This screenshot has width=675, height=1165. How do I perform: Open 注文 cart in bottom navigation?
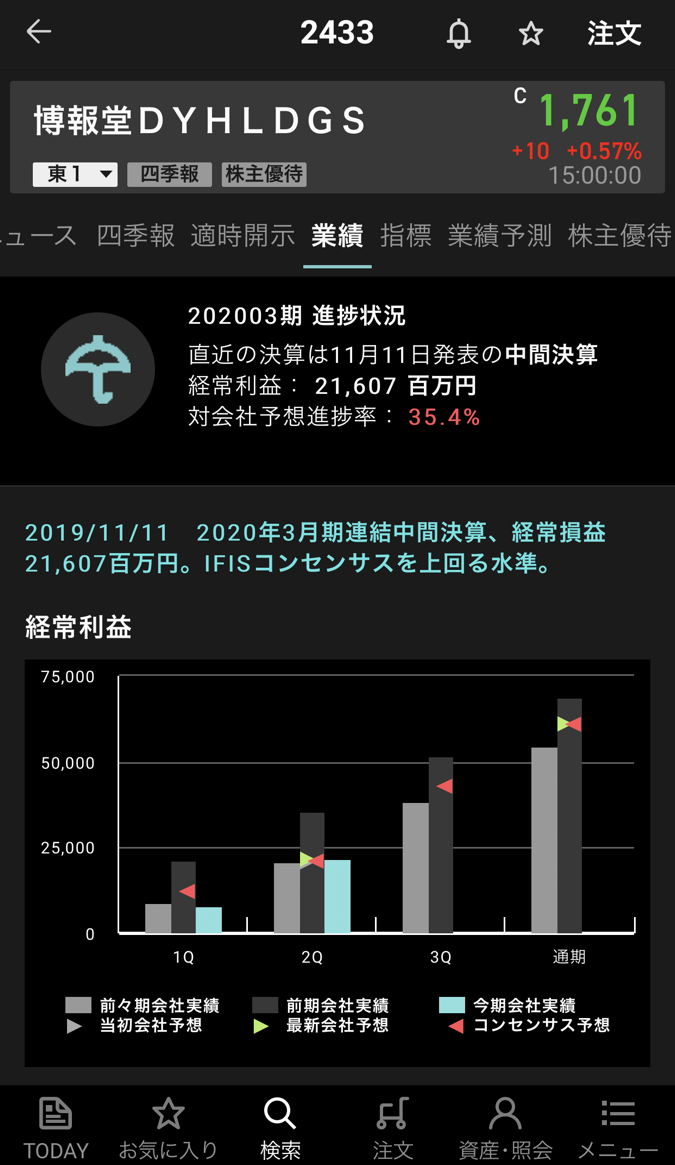393,1127
